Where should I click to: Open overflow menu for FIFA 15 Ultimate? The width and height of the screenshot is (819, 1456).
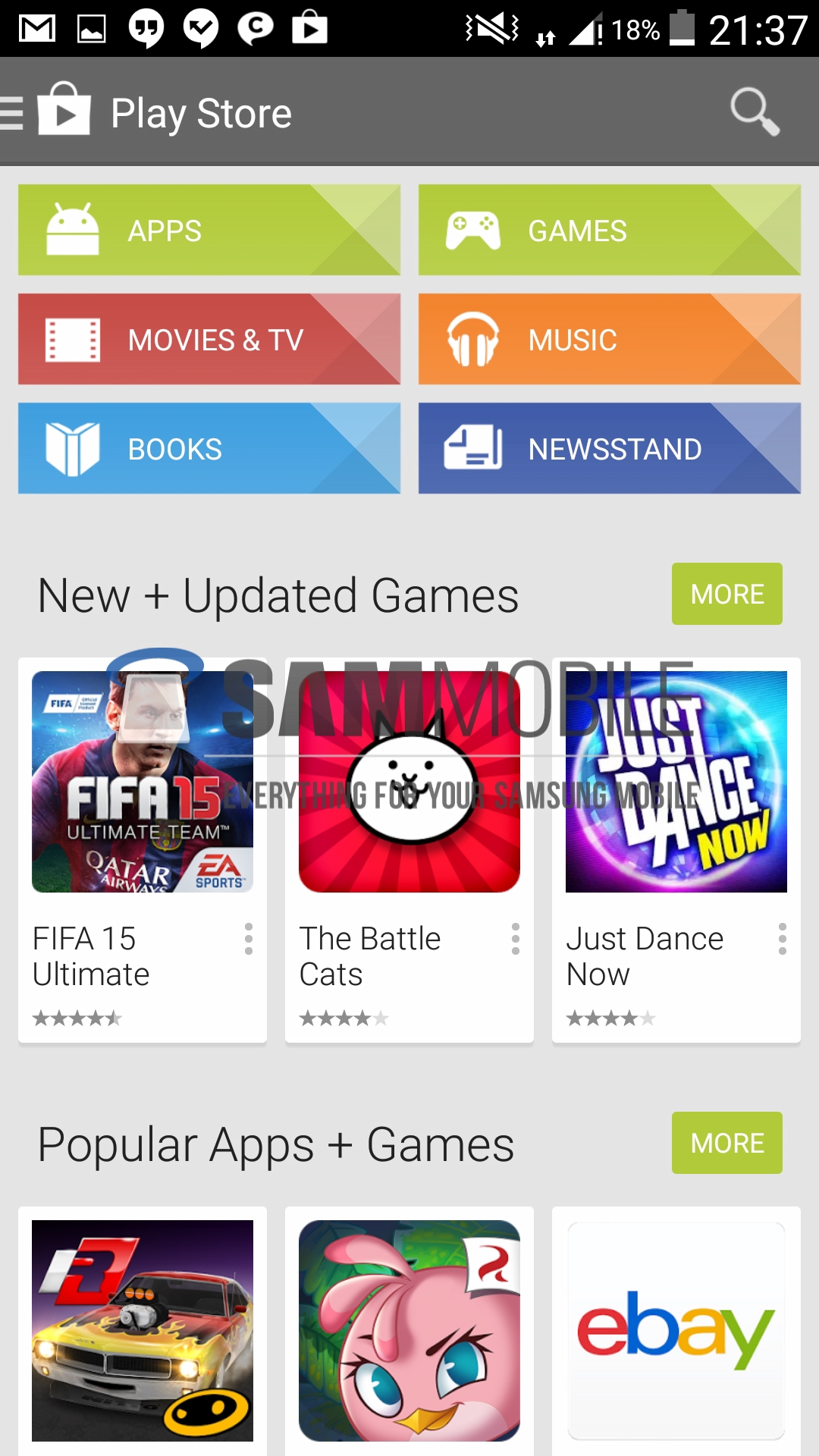point(249,939)
